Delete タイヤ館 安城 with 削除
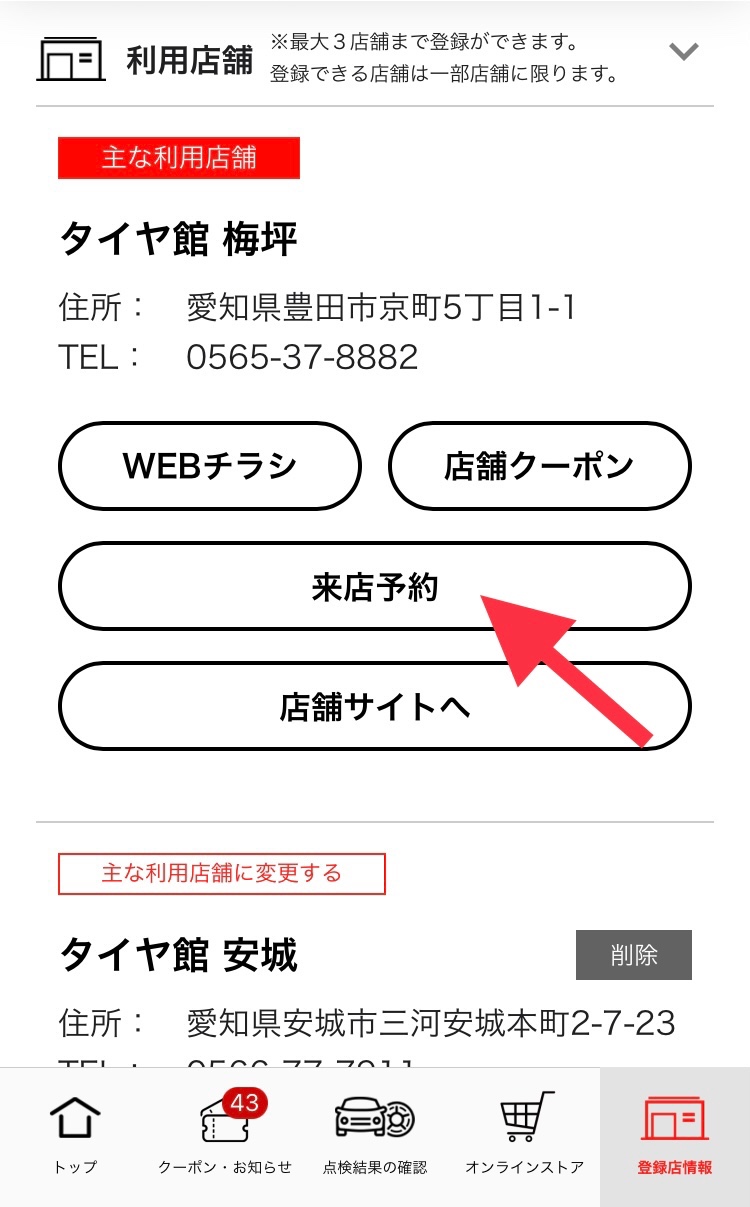 click(x=633, y=955)
